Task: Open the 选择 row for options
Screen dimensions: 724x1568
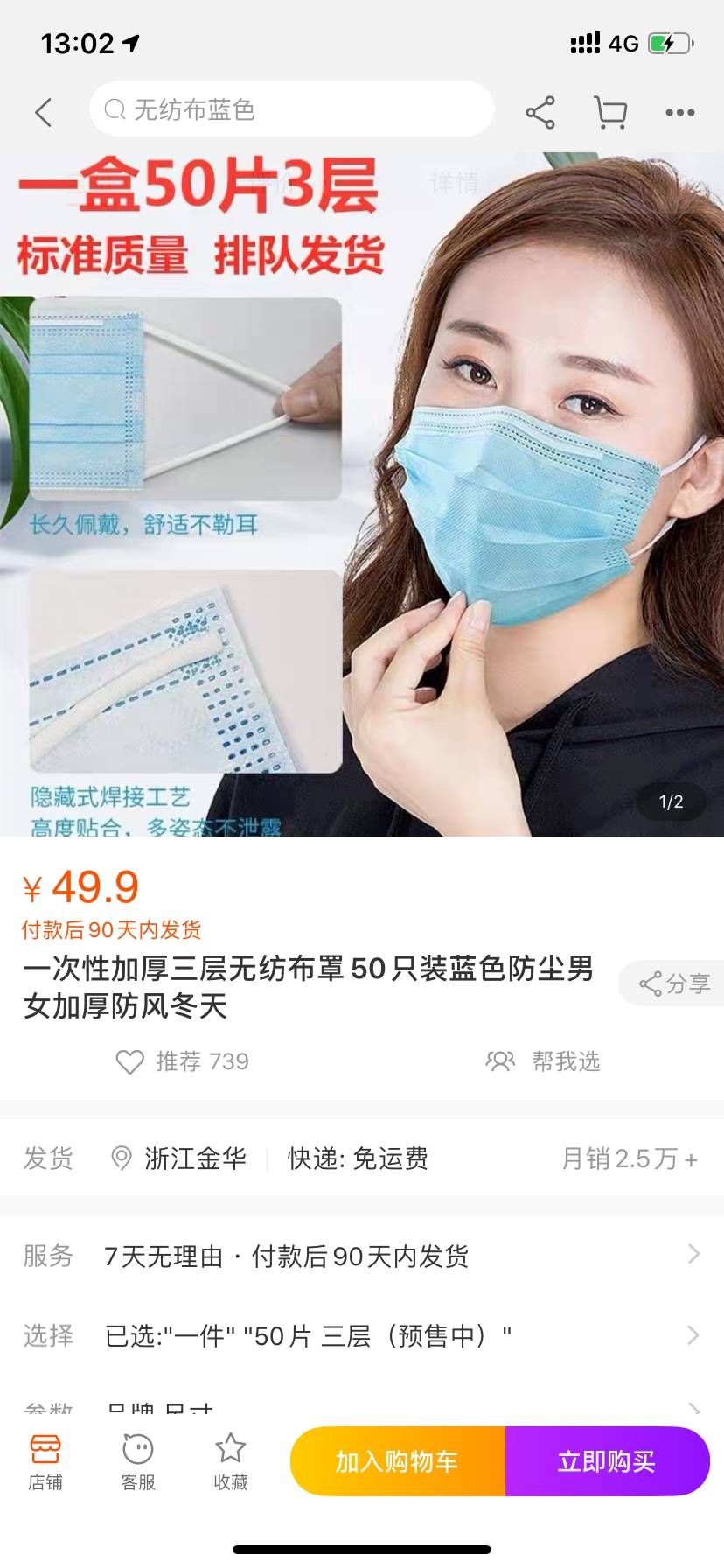Action: point(362,1335)
